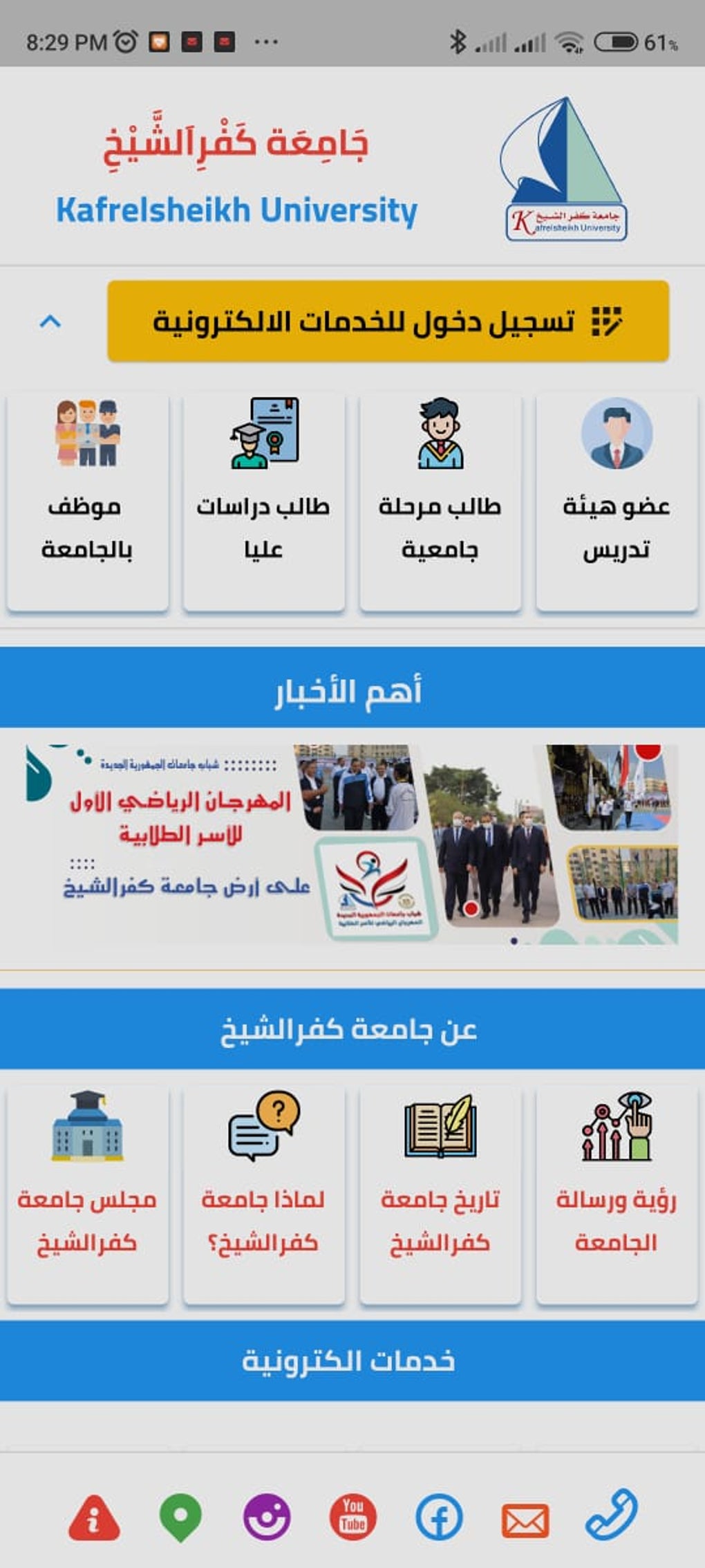The width and height of the screenshot is (705, 1568).
Task: Open the YouTube channel icon
Action: click(x=353, y=1518)
